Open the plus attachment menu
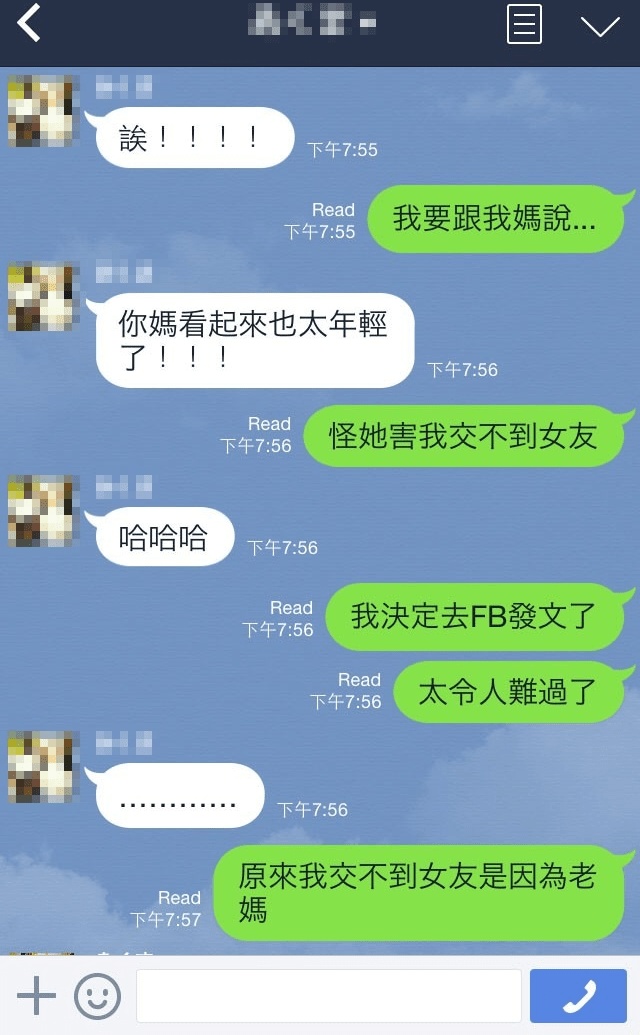Viewport: 640px width, 1035px height. click(x=36, y=996)
